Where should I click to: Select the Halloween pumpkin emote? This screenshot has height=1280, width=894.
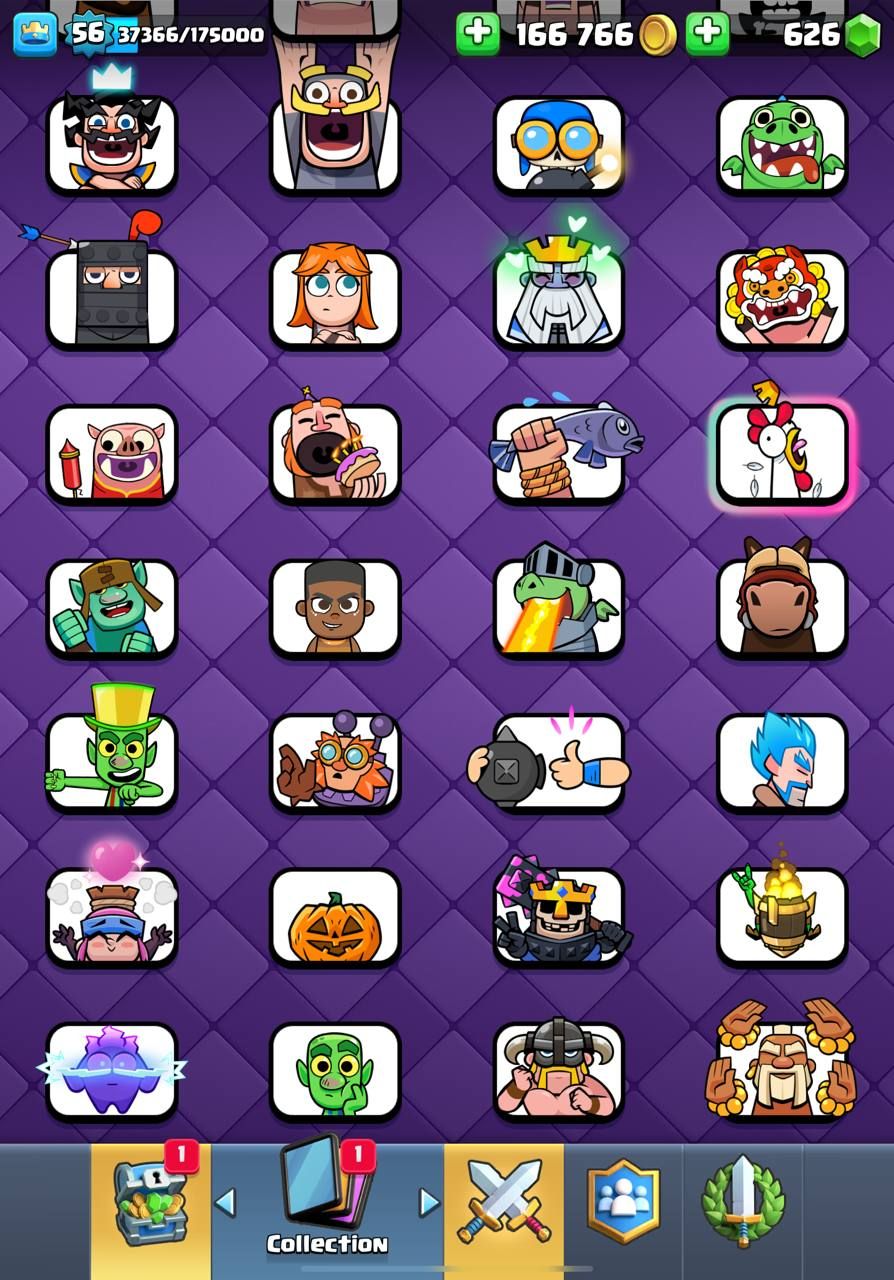point(335,917)
